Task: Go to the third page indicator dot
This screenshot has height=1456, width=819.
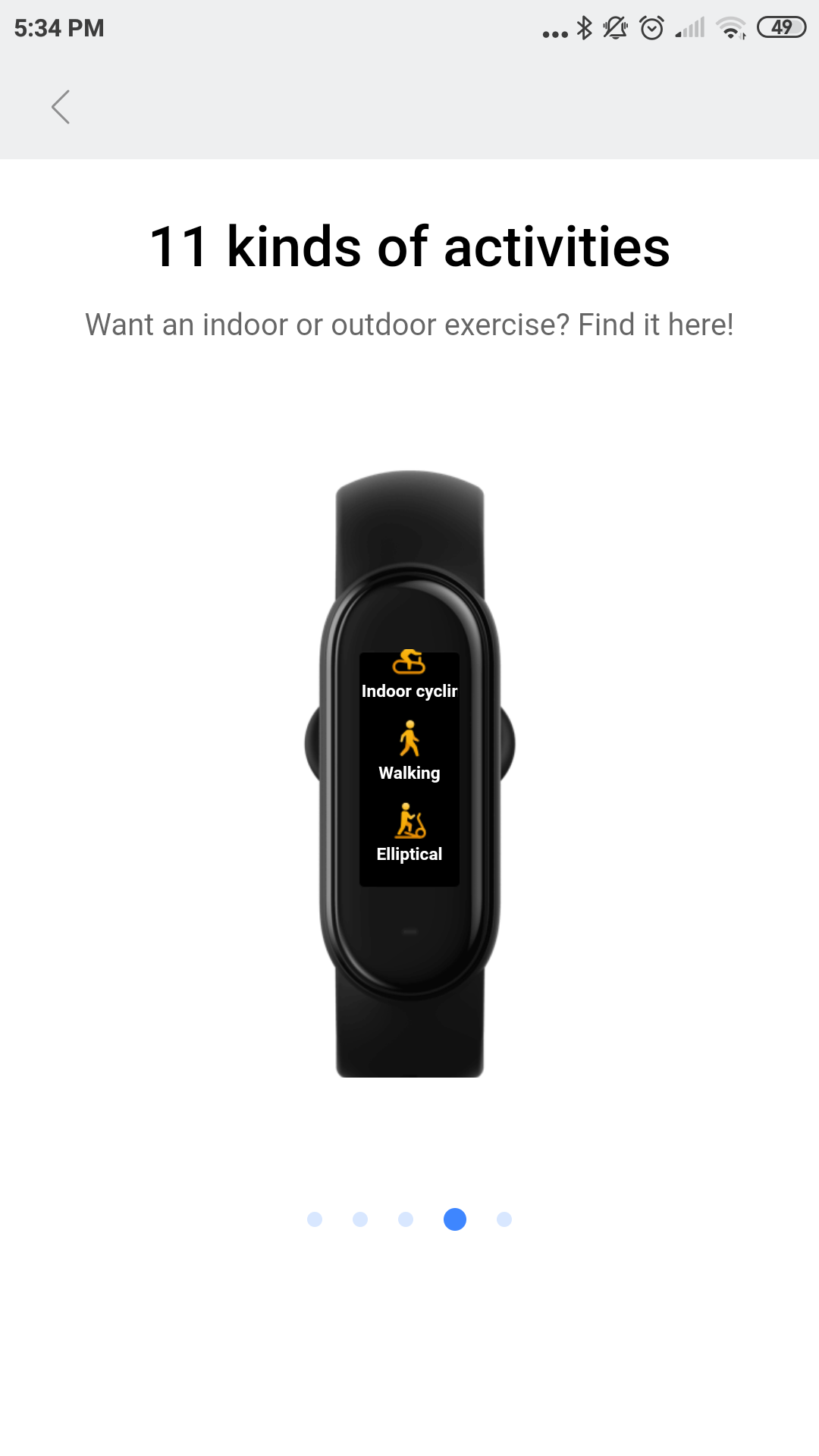Action: point(406,1219)
